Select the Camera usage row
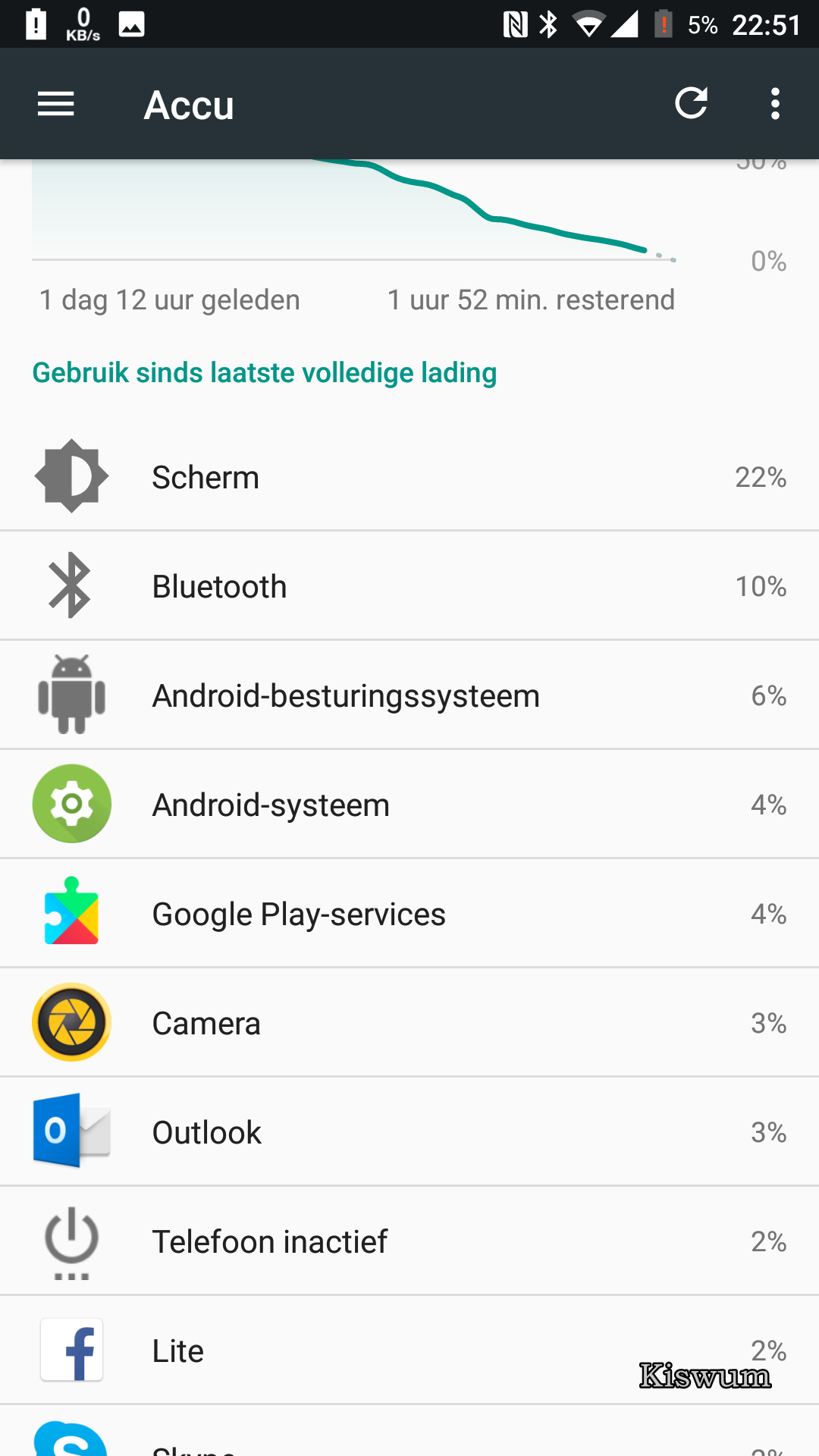 [x=409, y=1023]
